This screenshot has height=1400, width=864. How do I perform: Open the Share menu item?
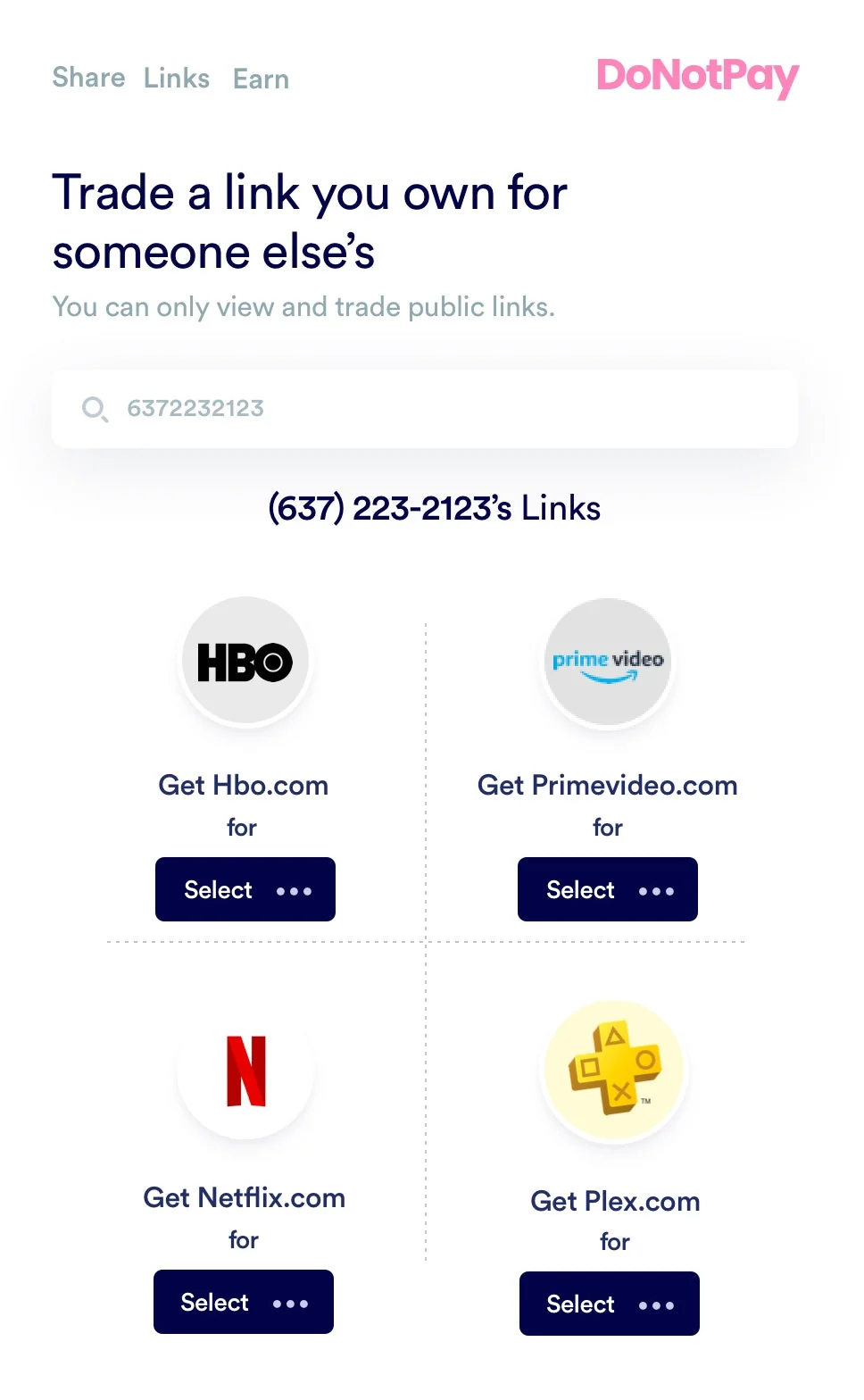[x=88, y=78]
